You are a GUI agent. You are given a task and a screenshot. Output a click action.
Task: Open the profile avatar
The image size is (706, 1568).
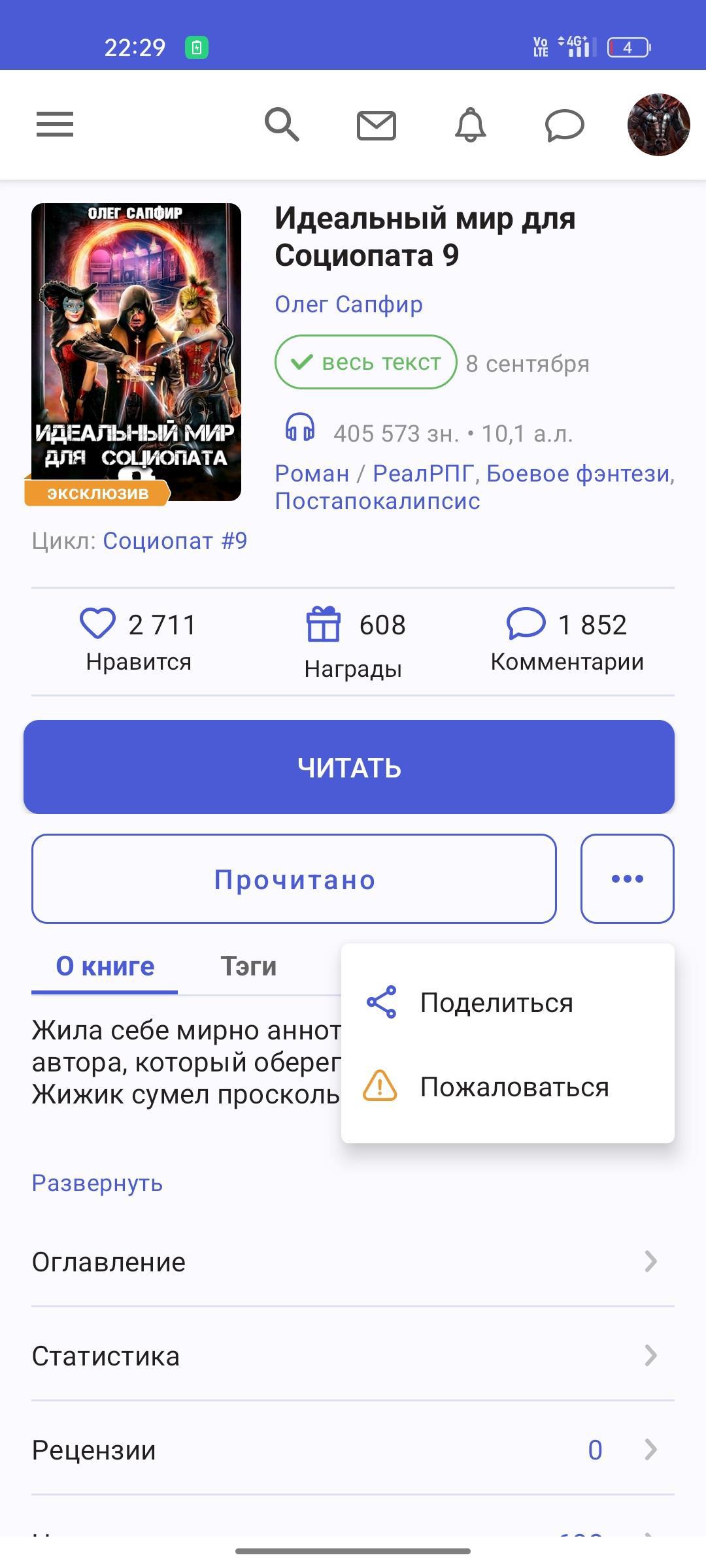pyautogui.click(x=658, y=125)
